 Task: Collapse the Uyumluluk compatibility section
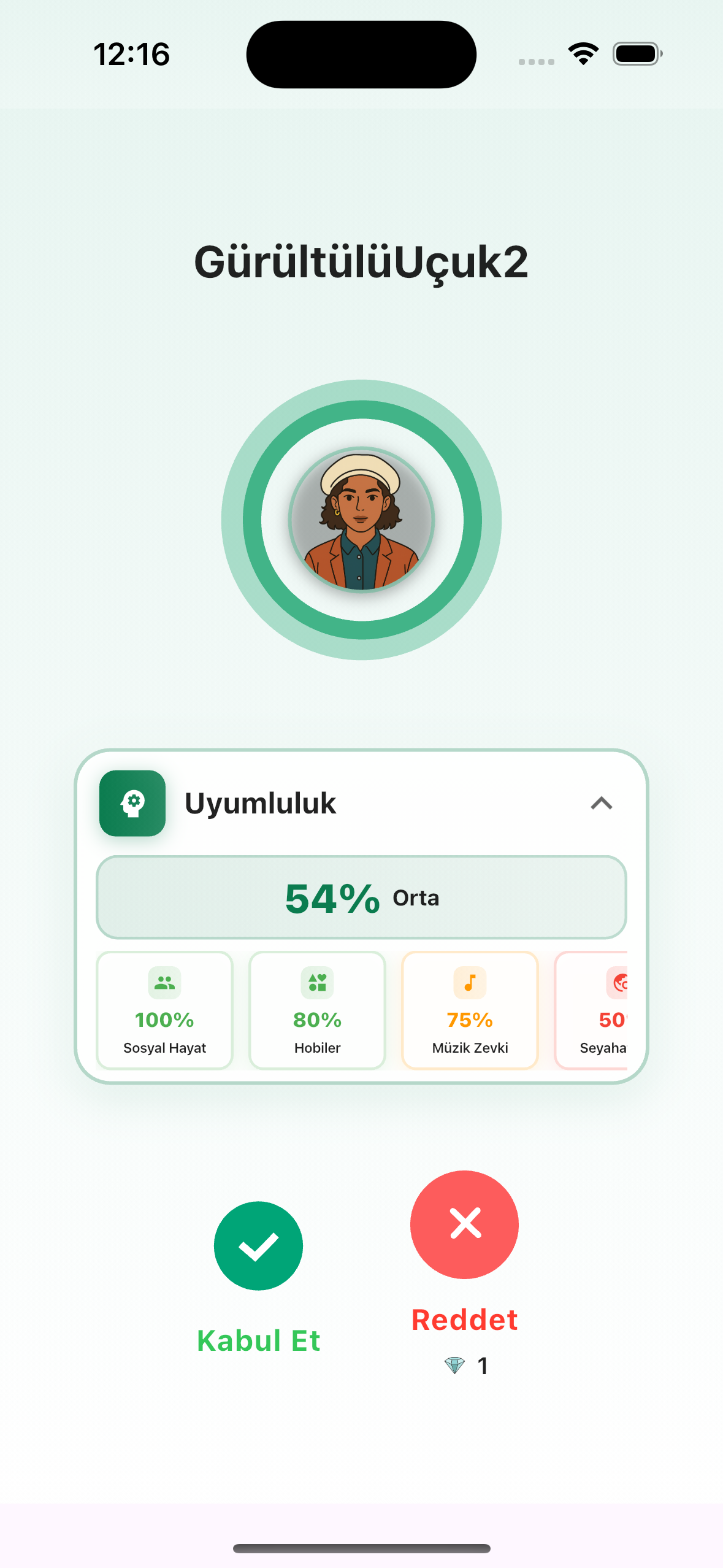[601, 803]
